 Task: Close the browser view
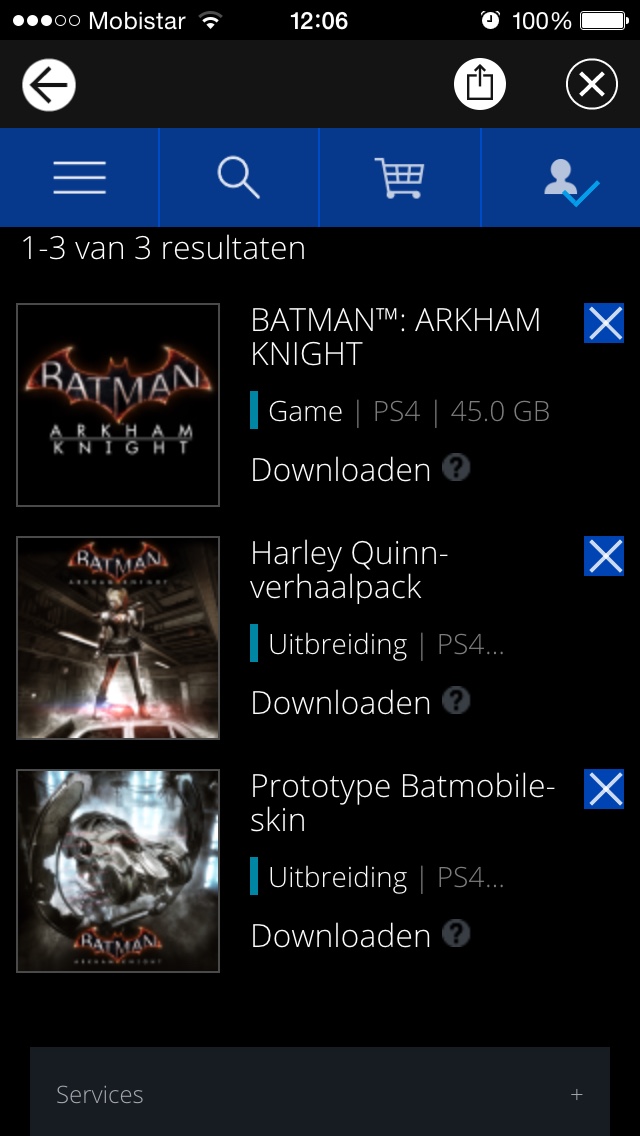point(591,85)
